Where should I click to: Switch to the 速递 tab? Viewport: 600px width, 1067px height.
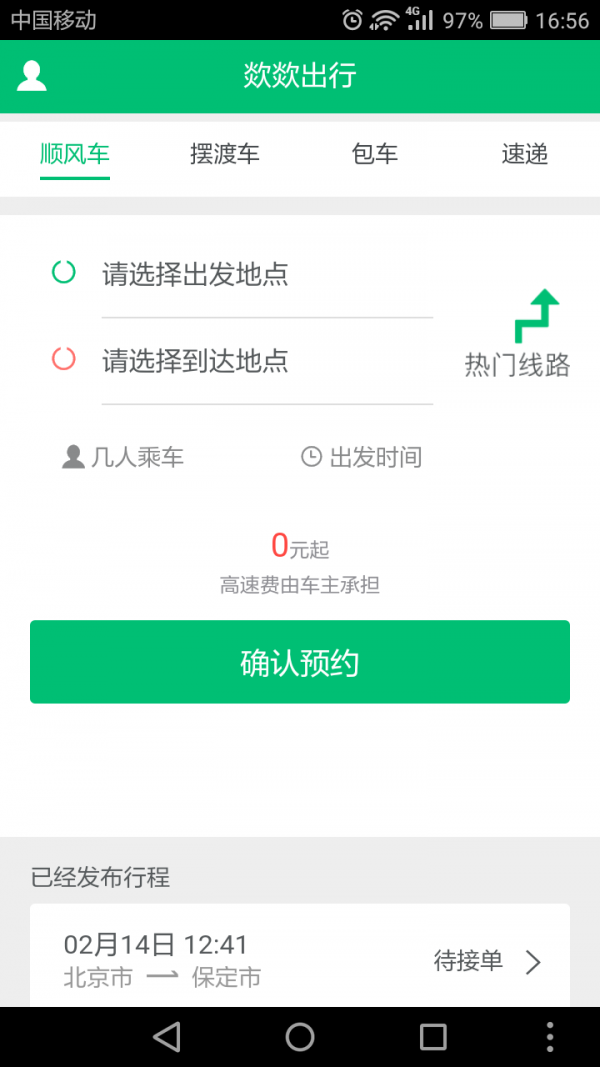[x=524, y=154]
